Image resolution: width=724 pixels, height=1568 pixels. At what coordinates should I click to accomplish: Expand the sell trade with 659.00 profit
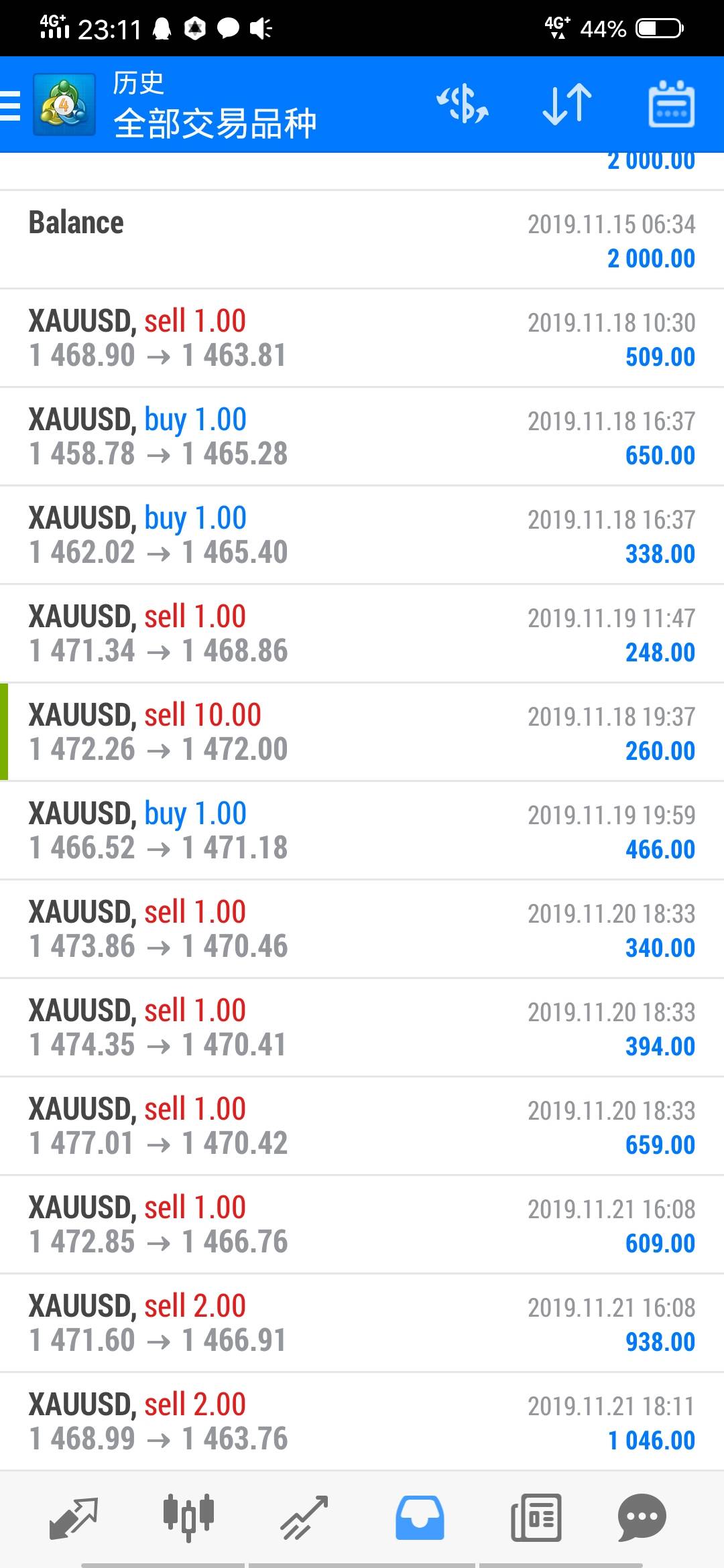pyautogui.click(x=362, y=1126)
